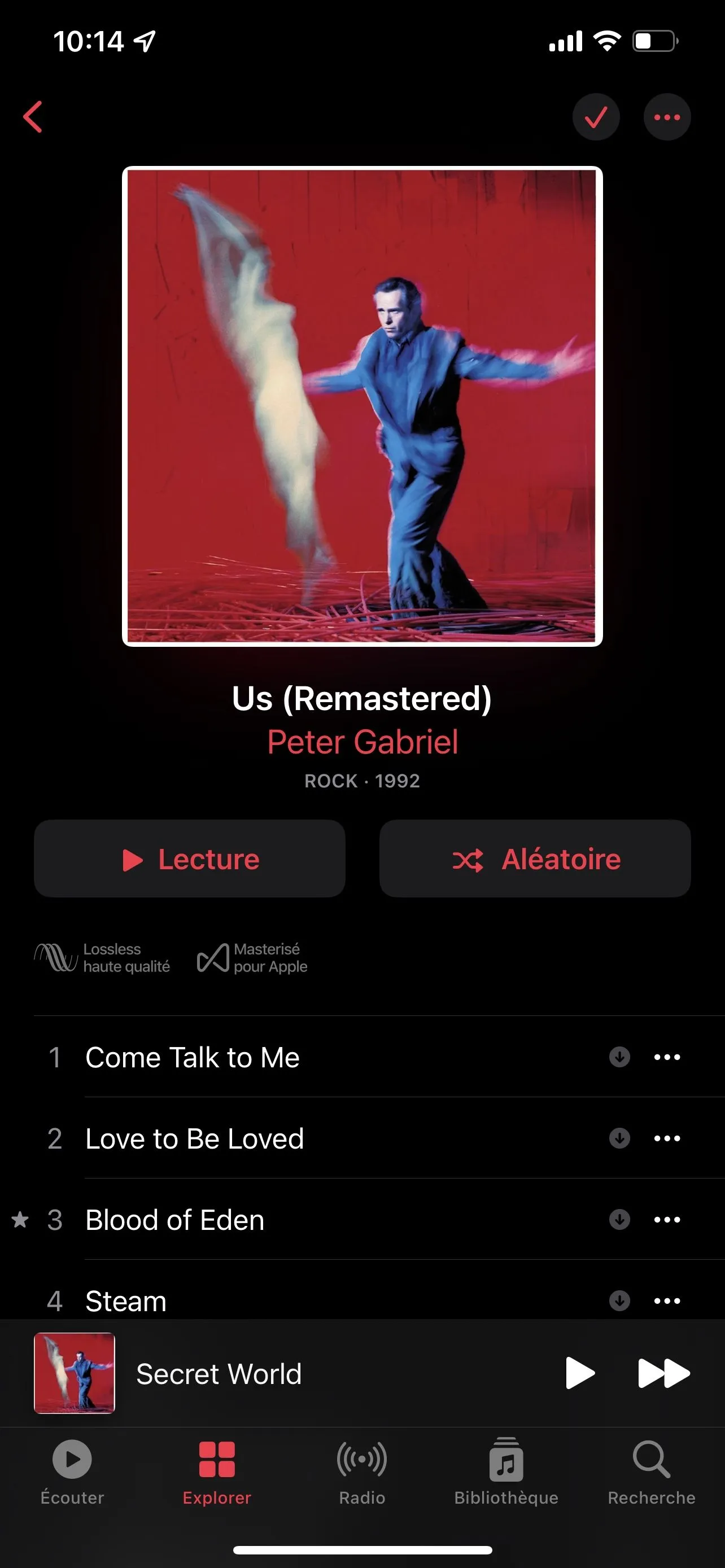Play track Blood of Eden
The width and height of the screenshot is (725, 1568).
point(174,1220)
